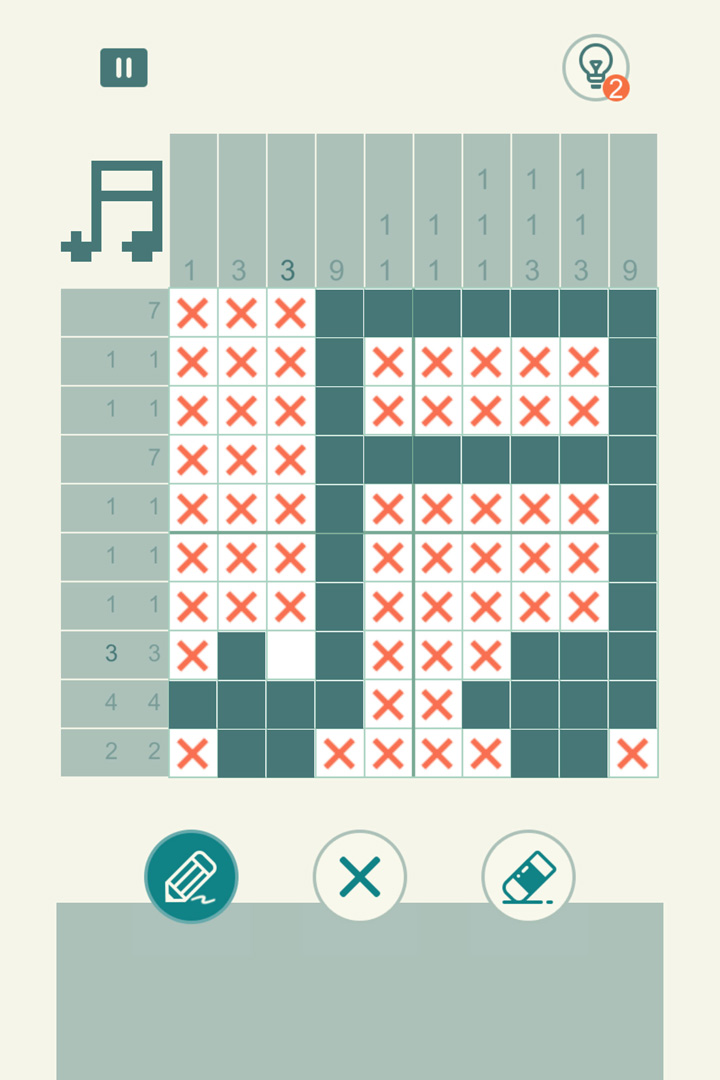Image resolution: width=720 pixels, height=1080 pixels.
Task: Select the eraser tool
Action: pyautogui.click(x=528, y=876)
